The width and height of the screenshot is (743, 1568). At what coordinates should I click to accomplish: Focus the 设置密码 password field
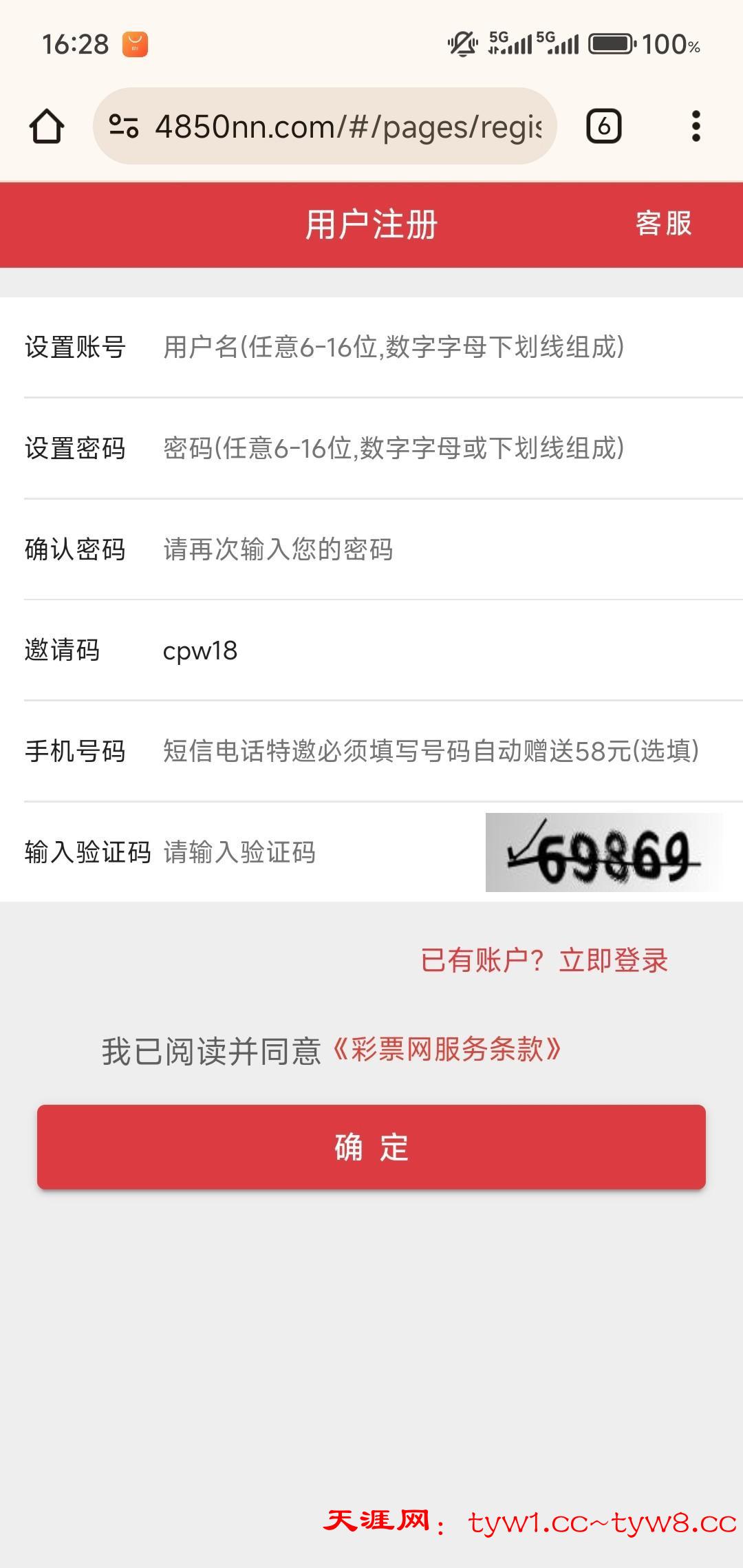coord(413,448)
